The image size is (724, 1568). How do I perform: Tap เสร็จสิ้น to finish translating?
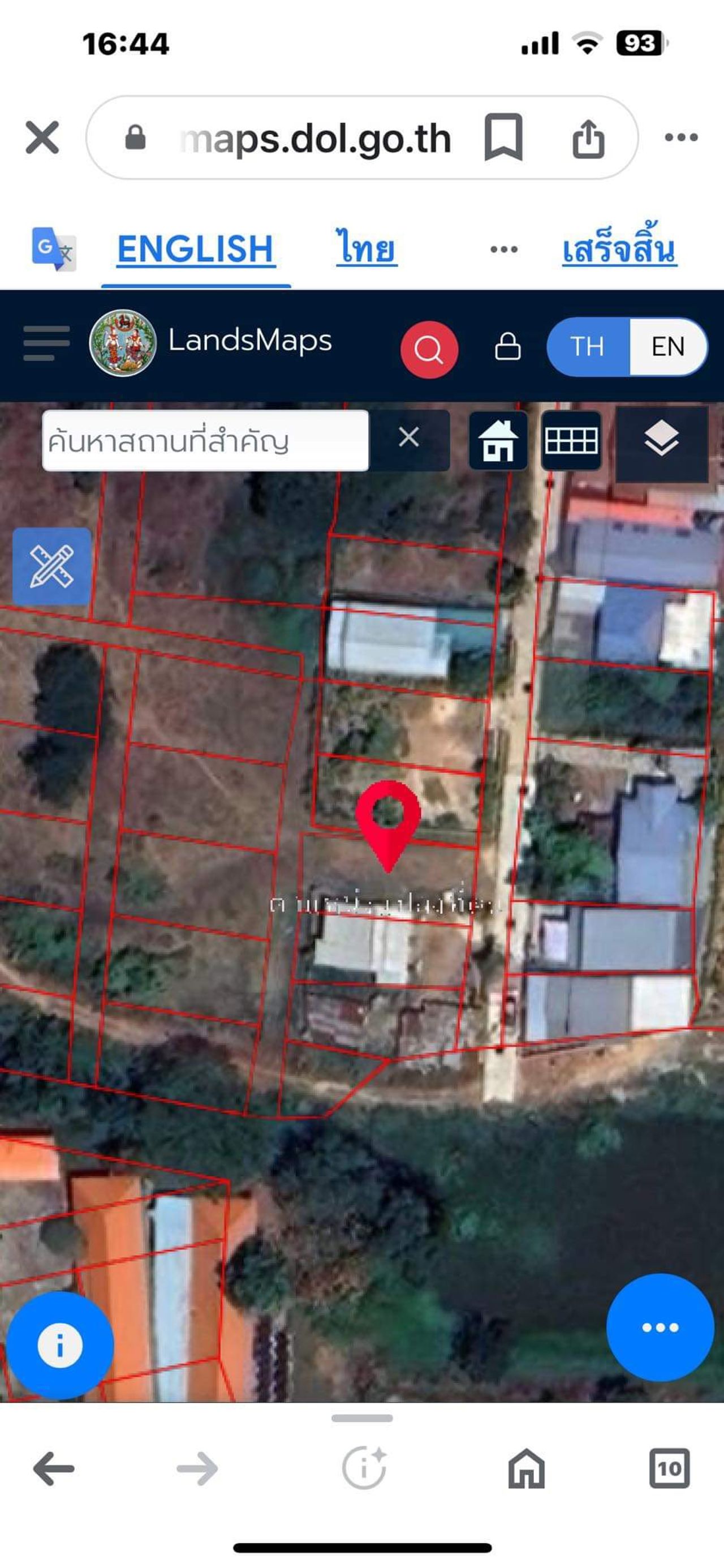click(x=619, y=250)
